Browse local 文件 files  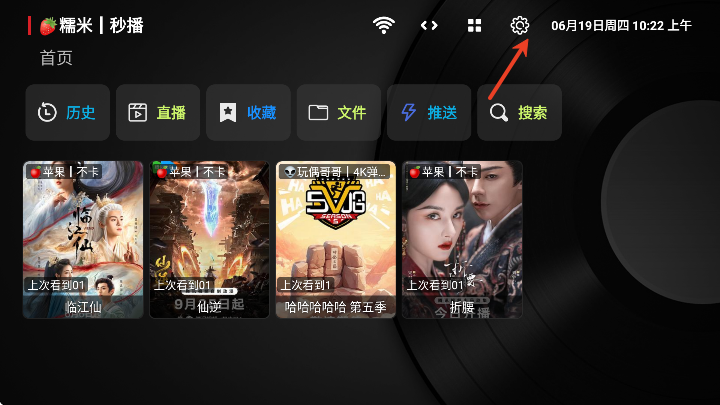(338, 113)
